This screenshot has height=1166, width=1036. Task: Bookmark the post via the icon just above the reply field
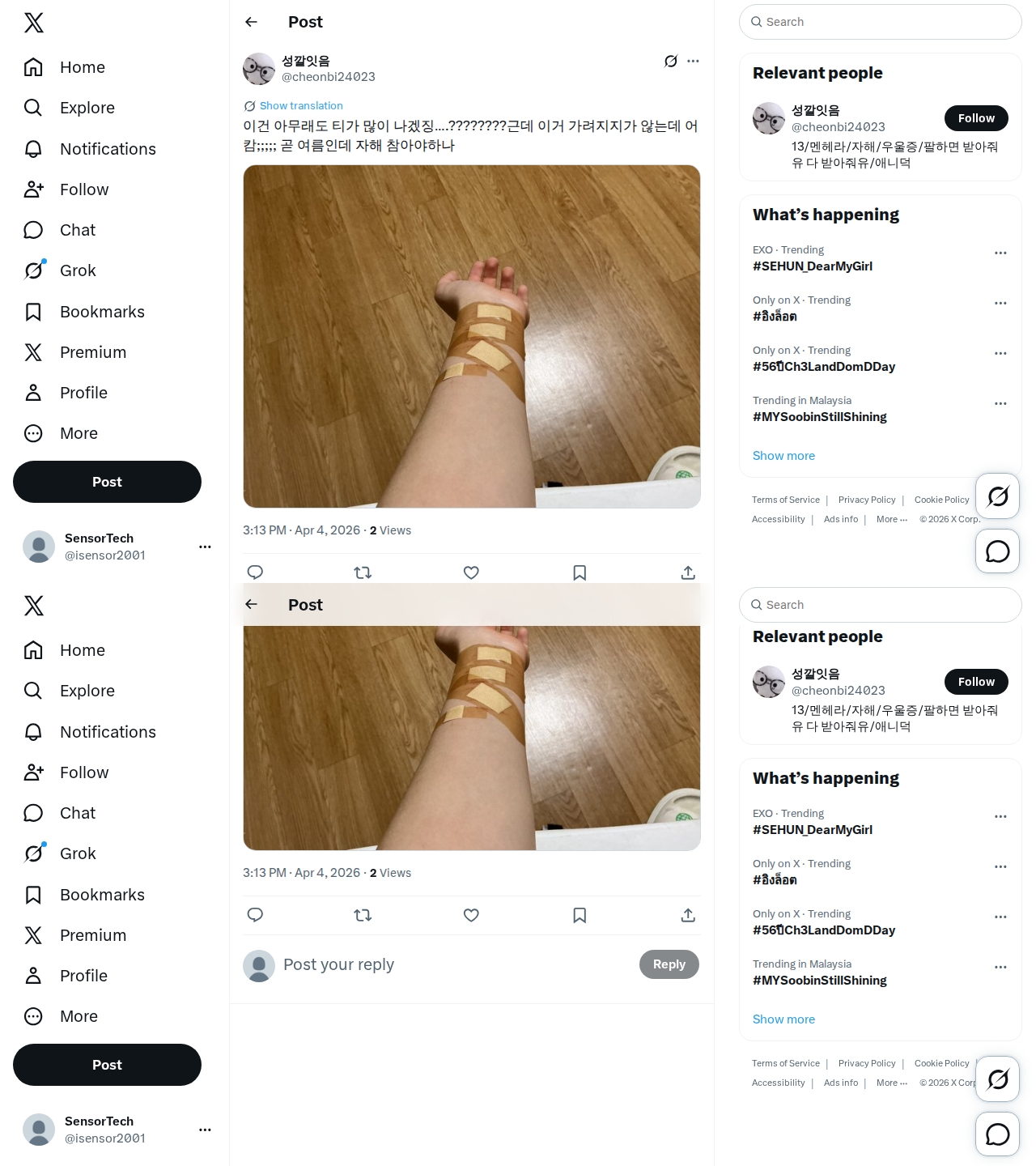[580, 915]
